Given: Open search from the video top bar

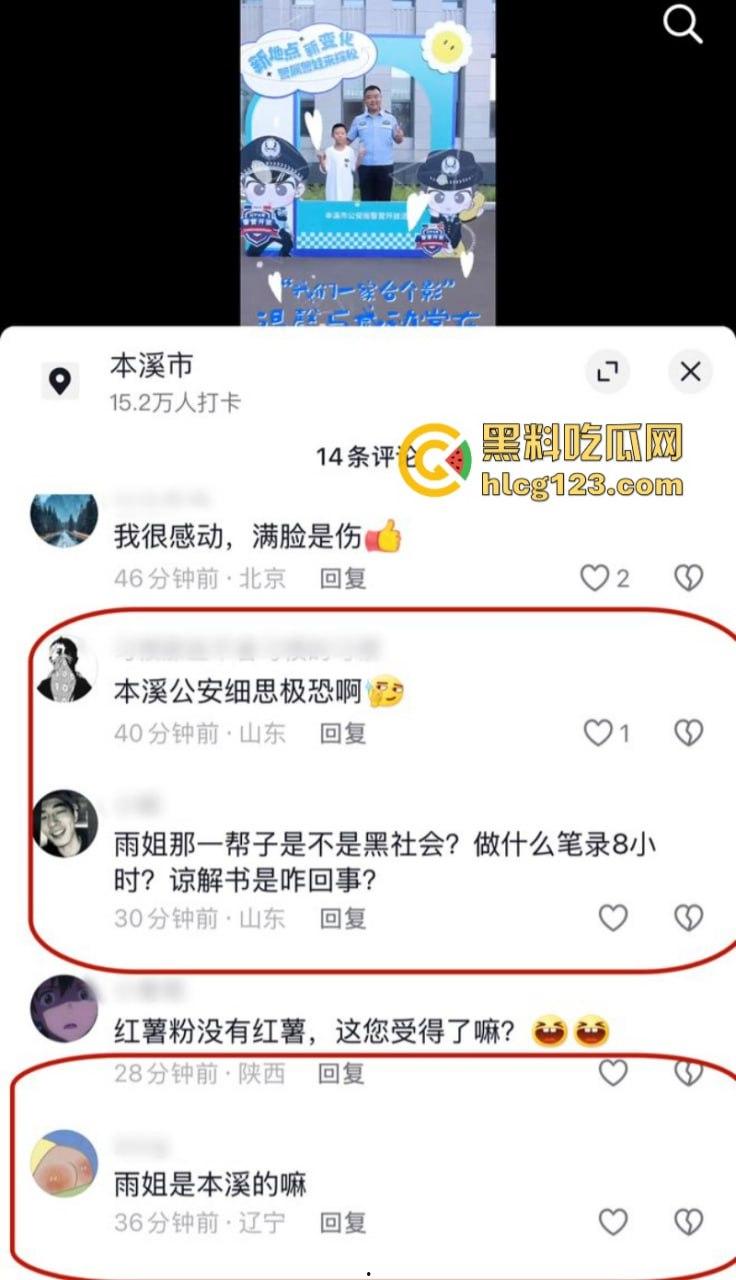Looking at the screenshot, I should pyautogui.click(x=683, y=25).
